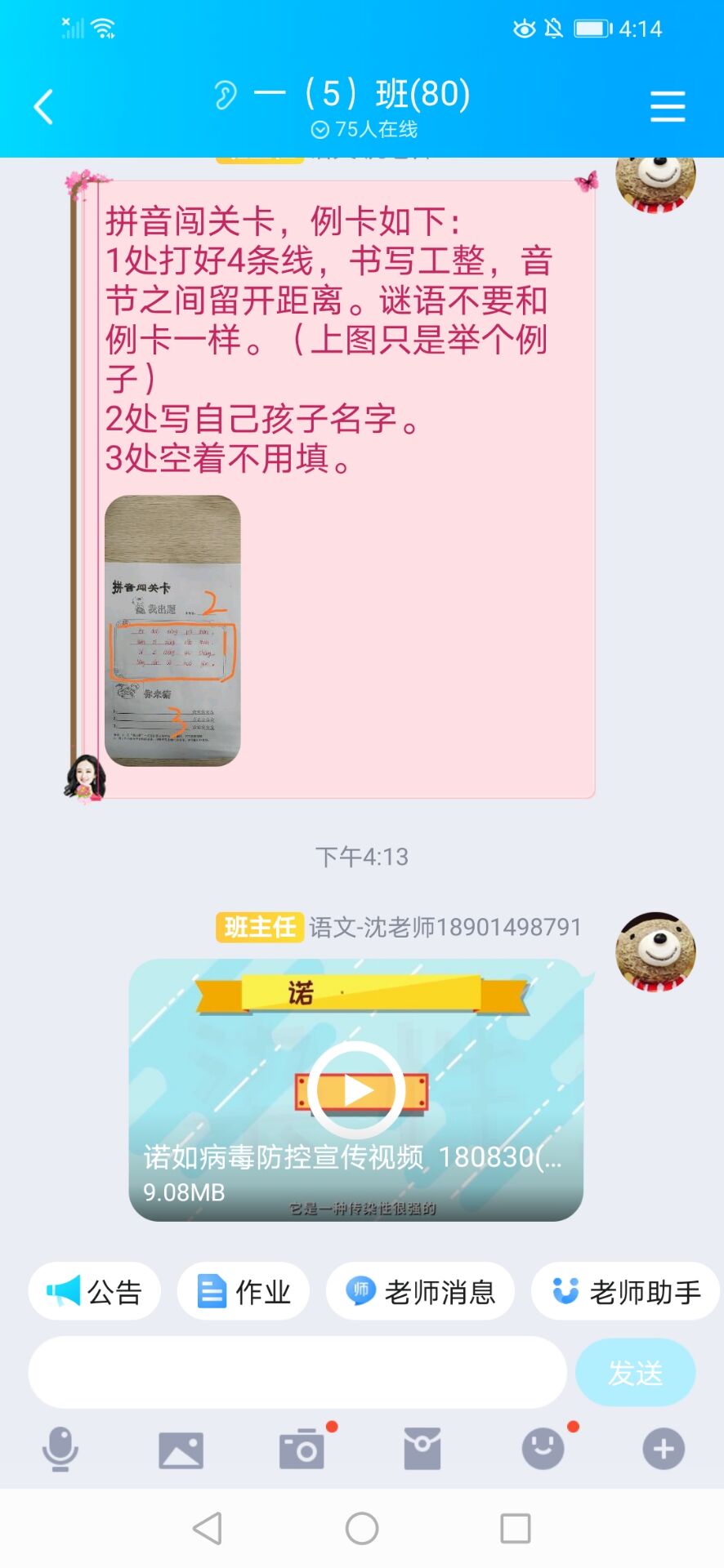
Task: Open 作业 homework
Action: click(244, 1292)
